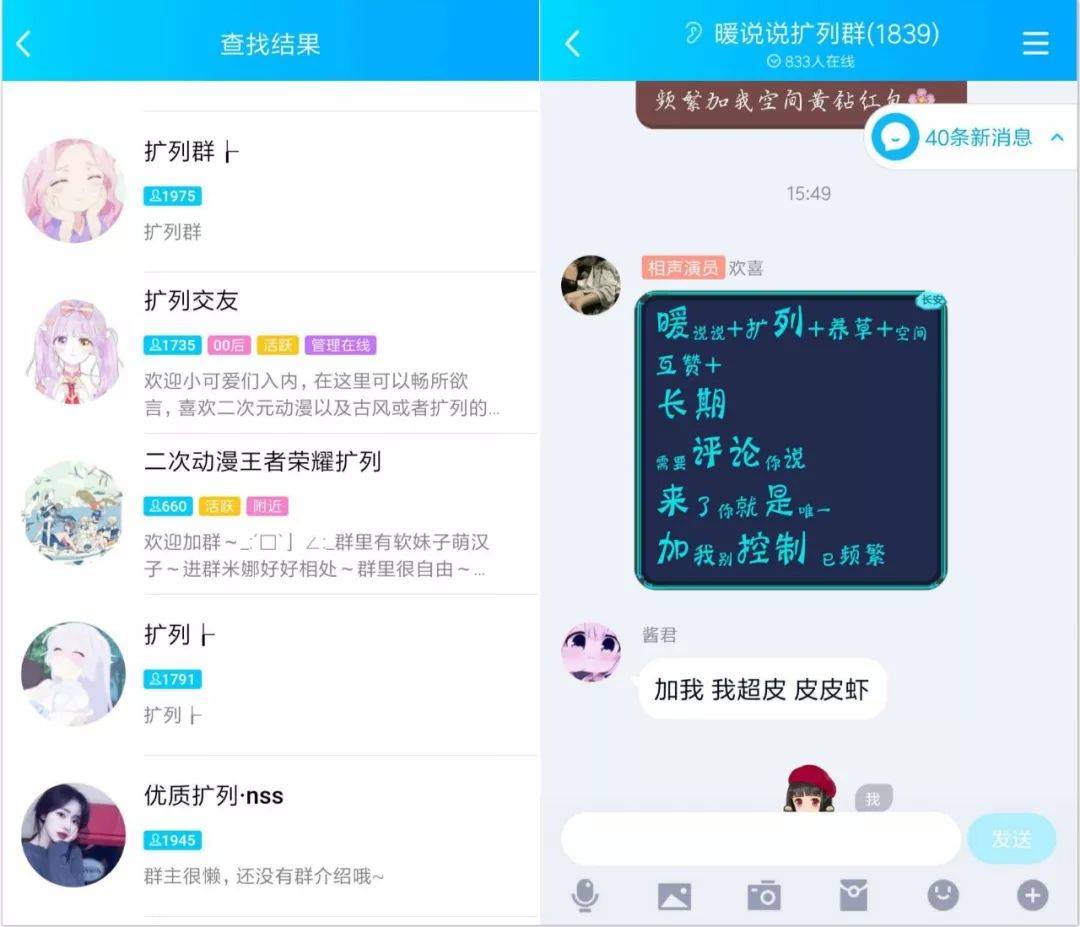The image size is (1080, 927).
Task: Go back from the 暖说说扩列群 chat
Action: pyautogui.click(x=572, y=43)
